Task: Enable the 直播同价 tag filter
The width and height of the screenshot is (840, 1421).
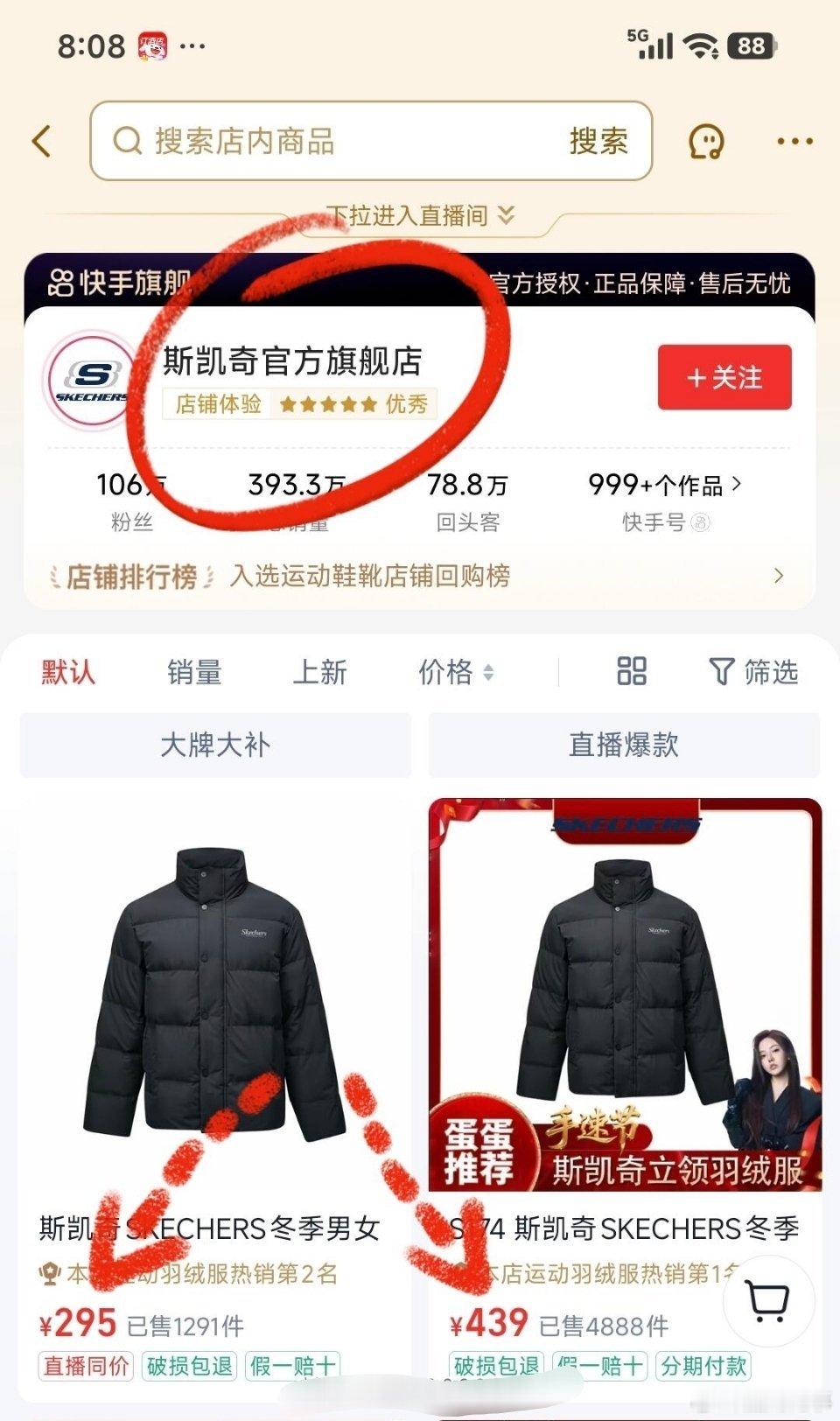Action: pos(84,1364)
